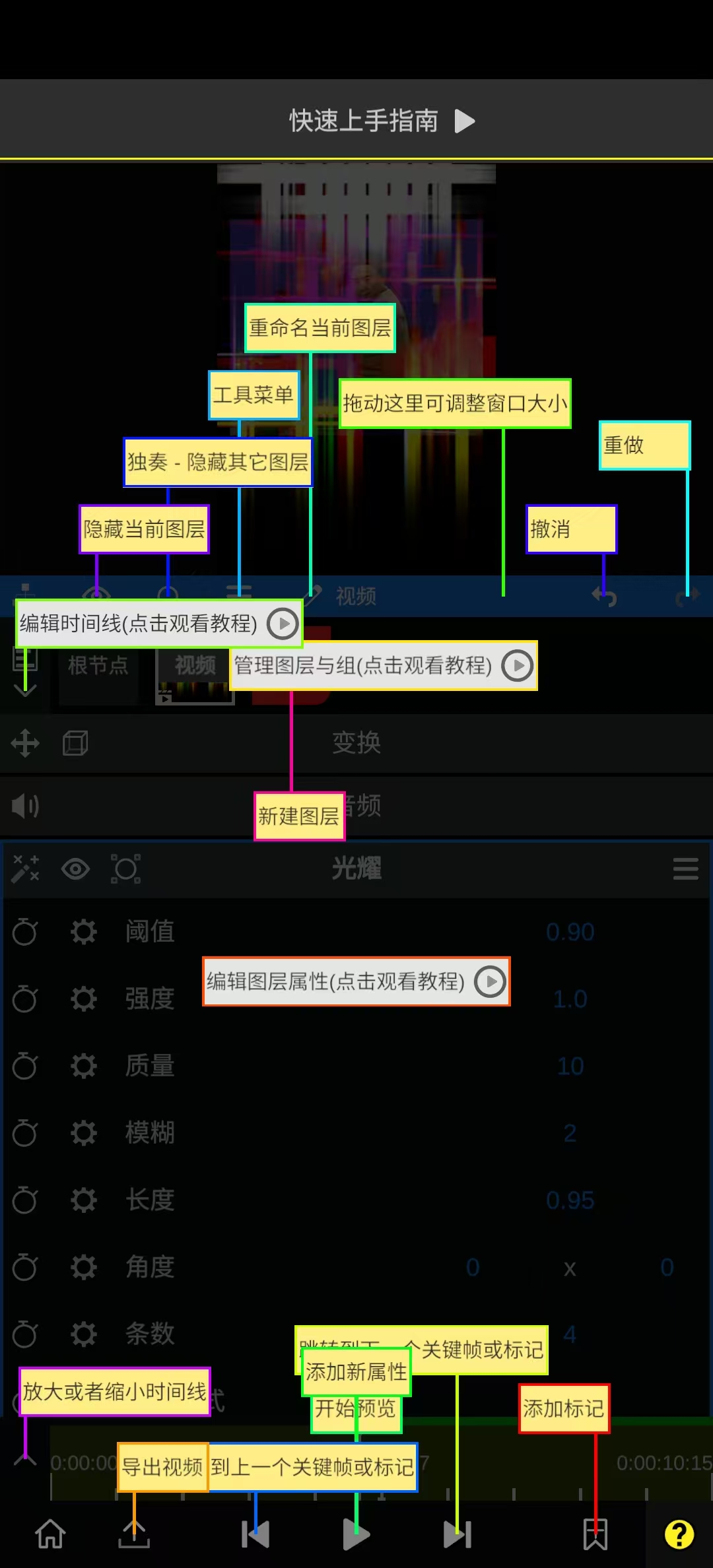Image resolution: width=713 pixels, height=1568 pixels.
Task: Redo the last action
Action: click(687, 596)
